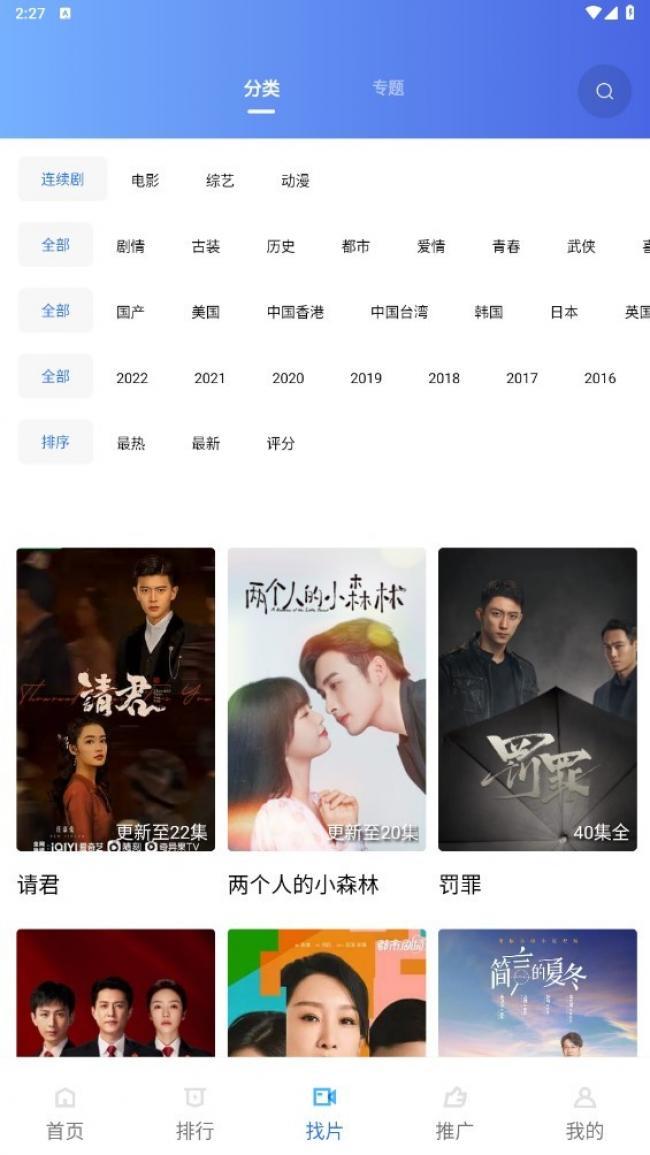Choose the 综艺 category
Viewport: 650px width, 1155px height.
tap(220, 180)
